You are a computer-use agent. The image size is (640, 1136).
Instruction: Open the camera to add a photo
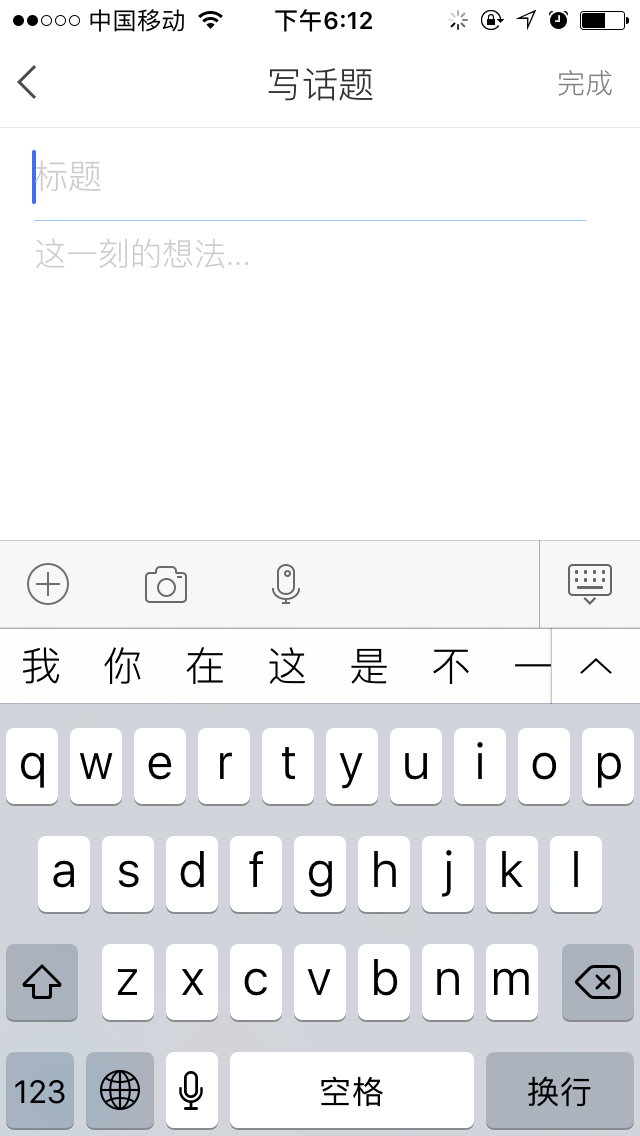pos(166,585)
